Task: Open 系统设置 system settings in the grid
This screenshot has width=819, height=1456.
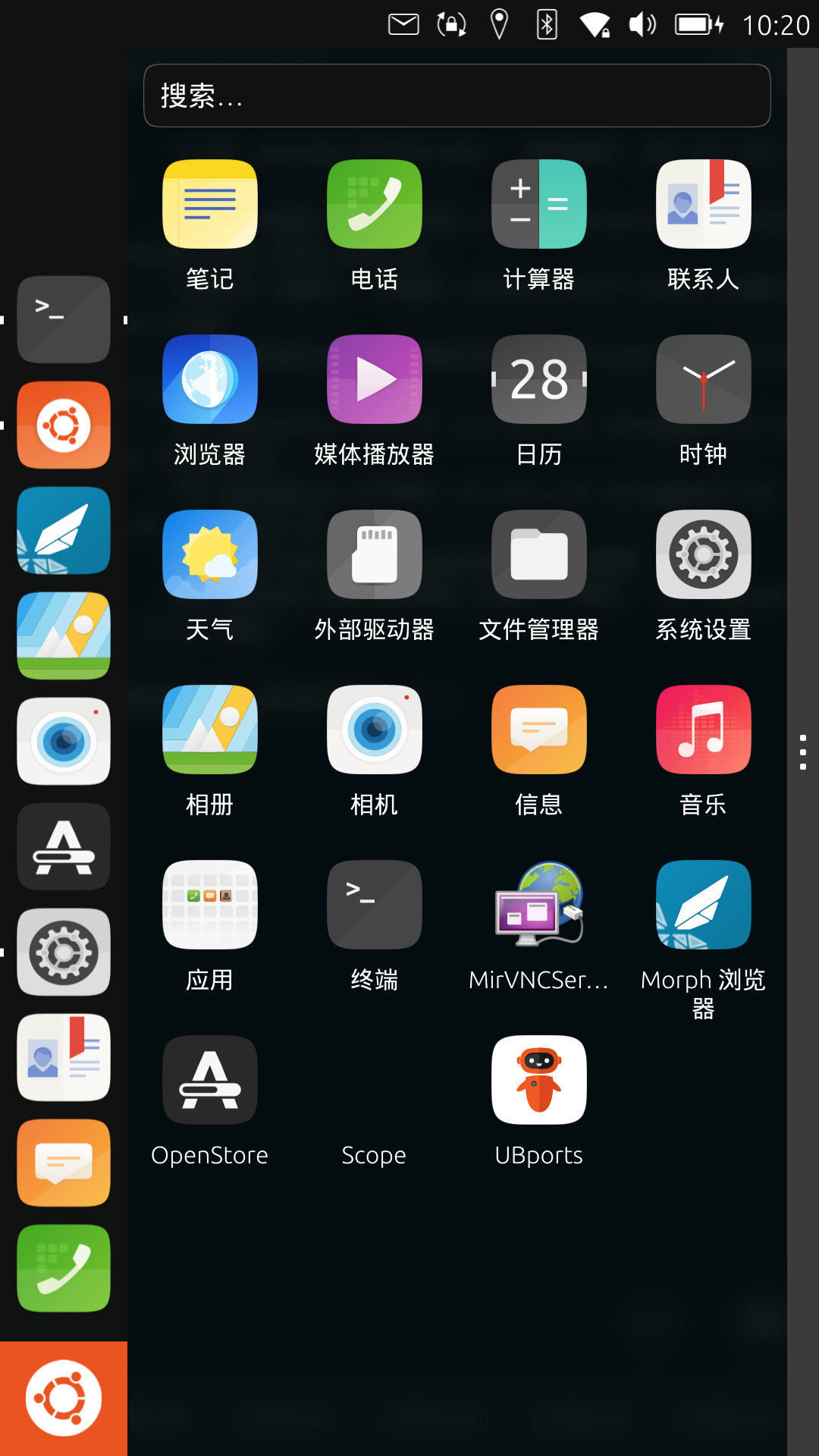Action: tap(703, 554)
